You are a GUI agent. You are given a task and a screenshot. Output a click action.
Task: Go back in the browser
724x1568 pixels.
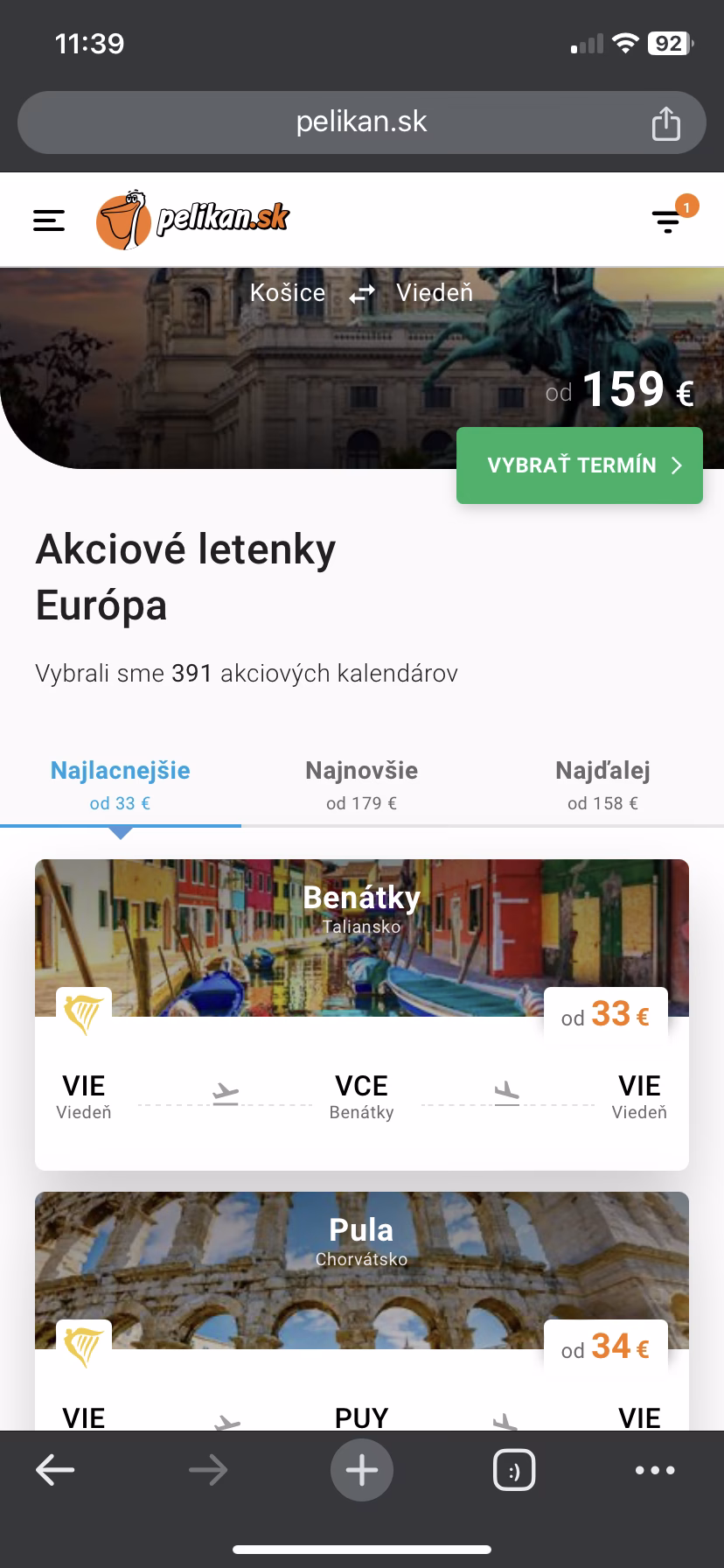(x=55, y=1471)
